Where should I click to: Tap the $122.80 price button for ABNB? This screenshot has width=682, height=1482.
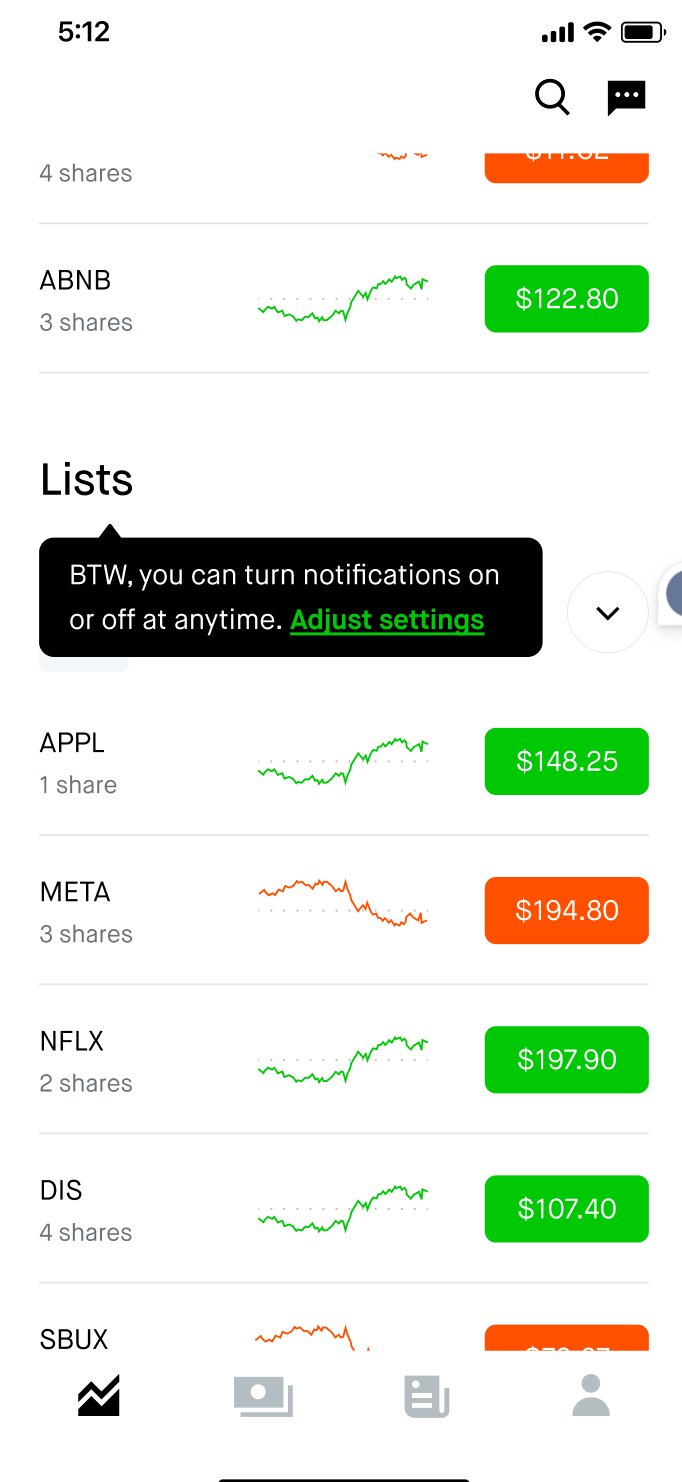567,299
